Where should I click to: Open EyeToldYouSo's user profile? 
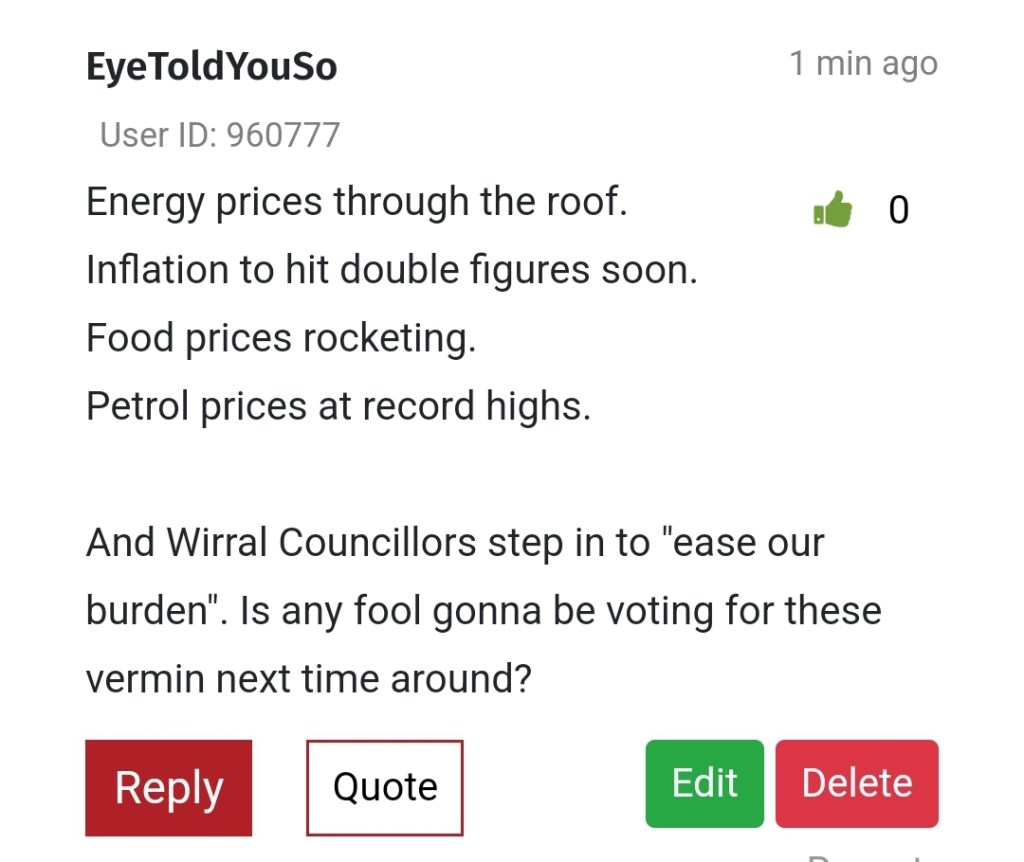point(211,67)
